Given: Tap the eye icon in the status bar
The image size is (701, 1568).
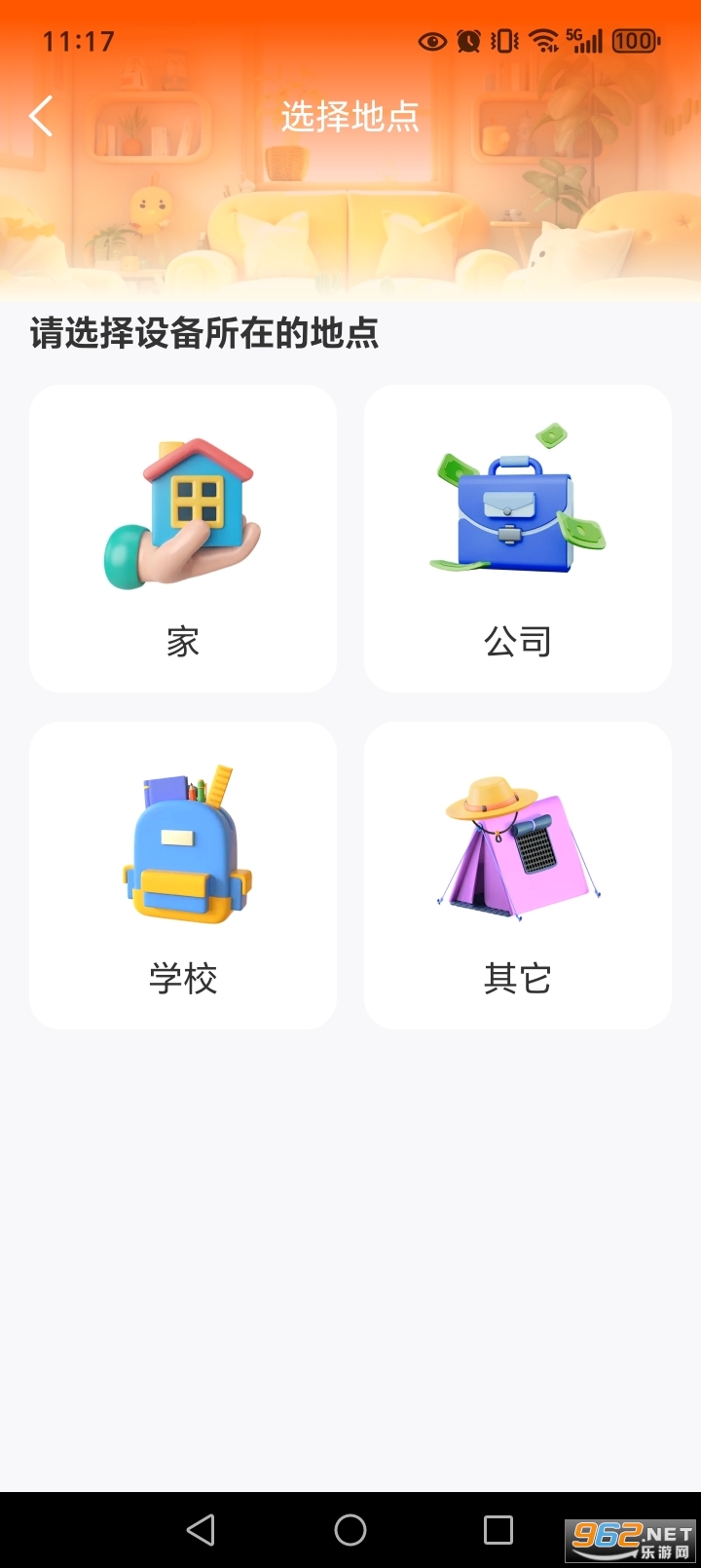Looking at the screenshot, I should coord(431,41).
